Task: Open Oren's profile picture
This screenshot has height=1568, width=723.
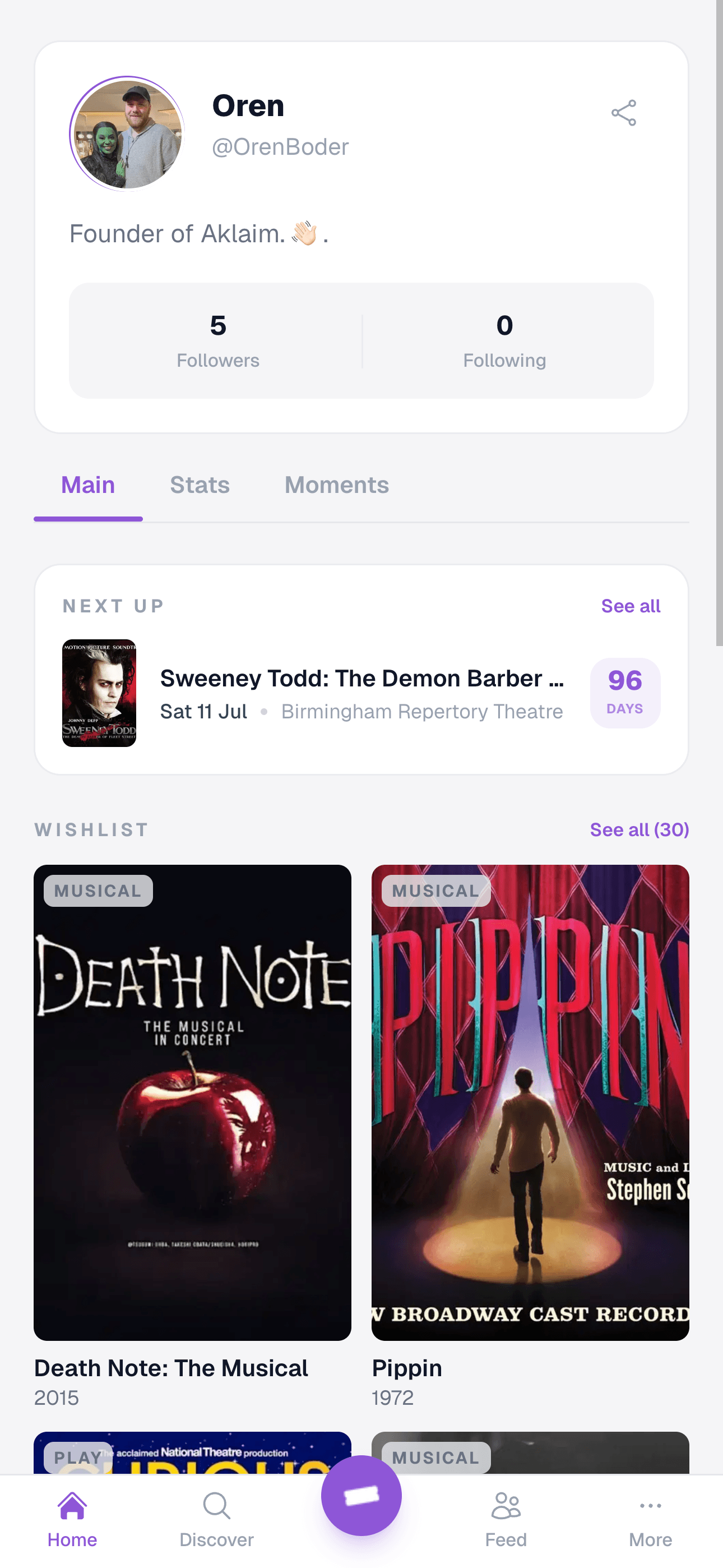Action: tap(127, 134)
